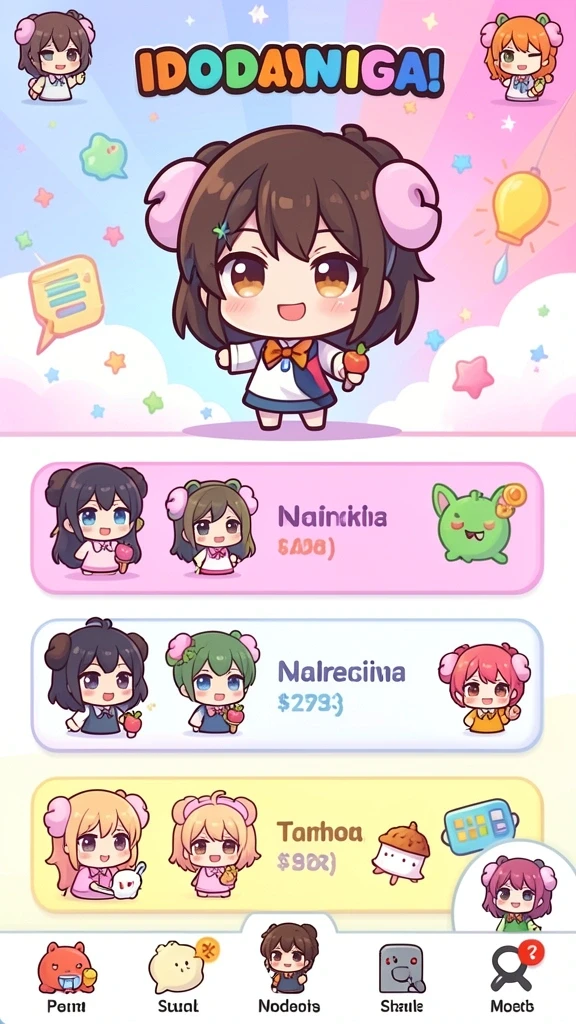576x1024 pixels.
Task: Open the Nainklia card
Action: click(x=287, y=528)
